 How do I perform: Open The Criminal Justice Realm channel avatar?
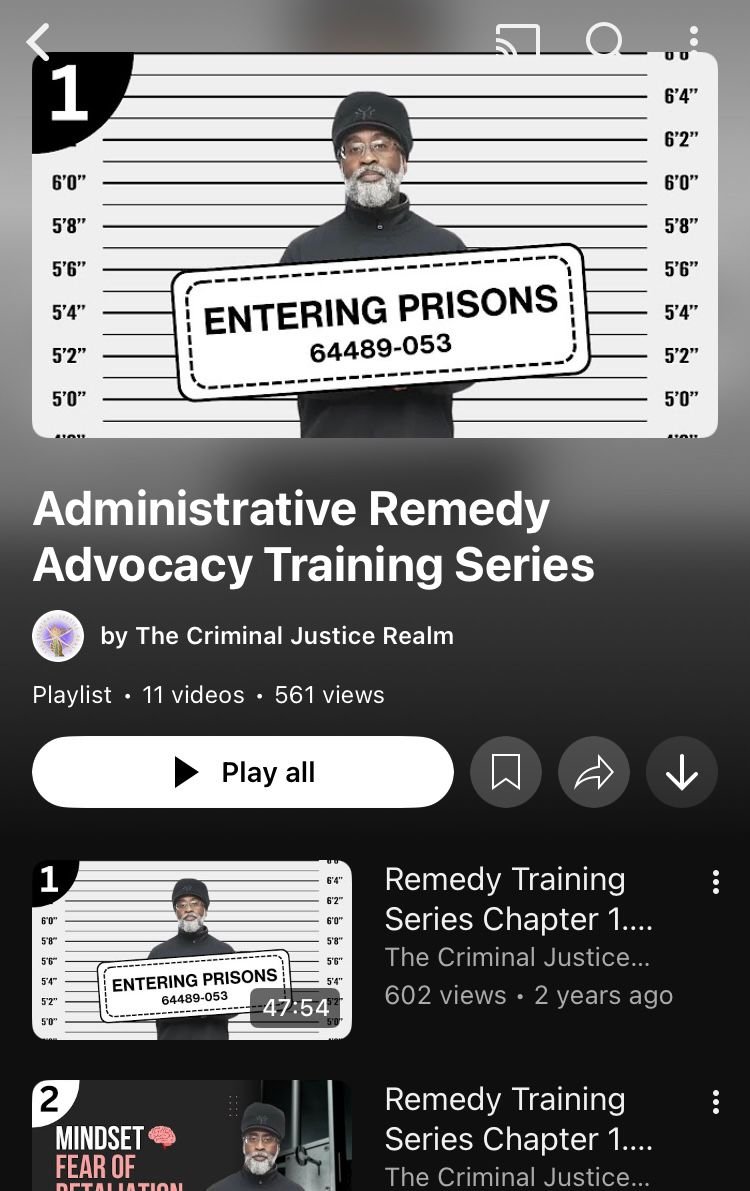[x=57, y=636]
